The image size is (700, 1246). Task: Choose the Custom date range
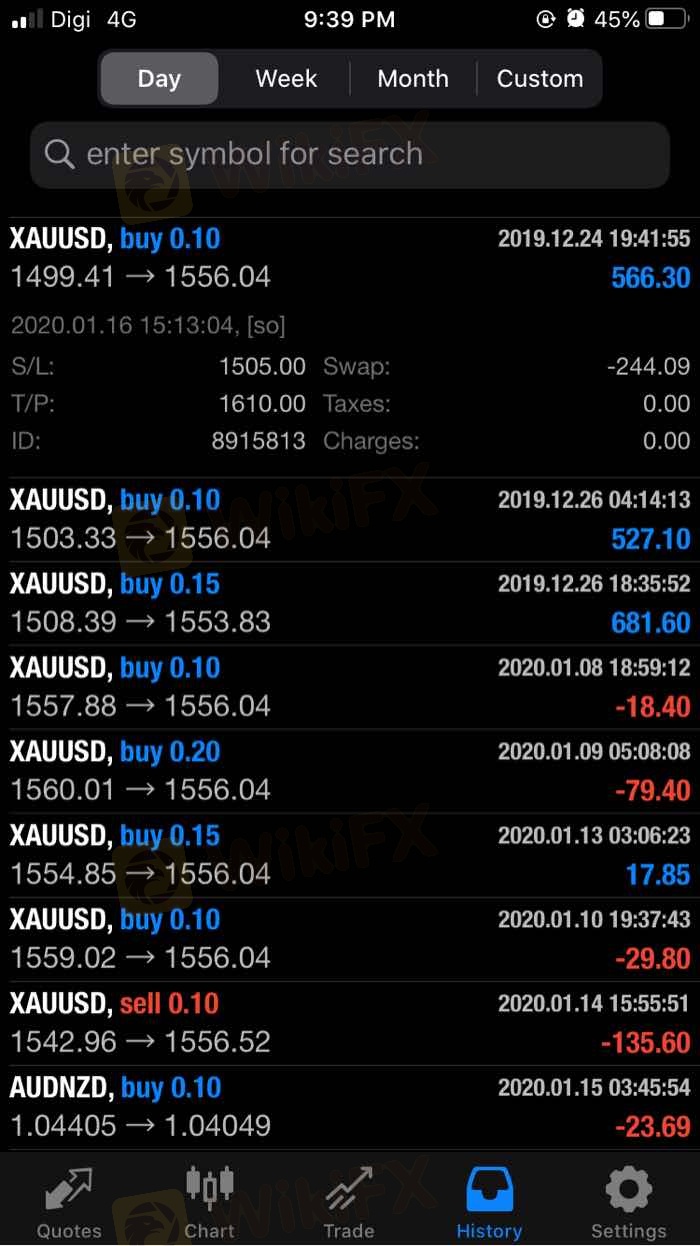tap(539, 78)
